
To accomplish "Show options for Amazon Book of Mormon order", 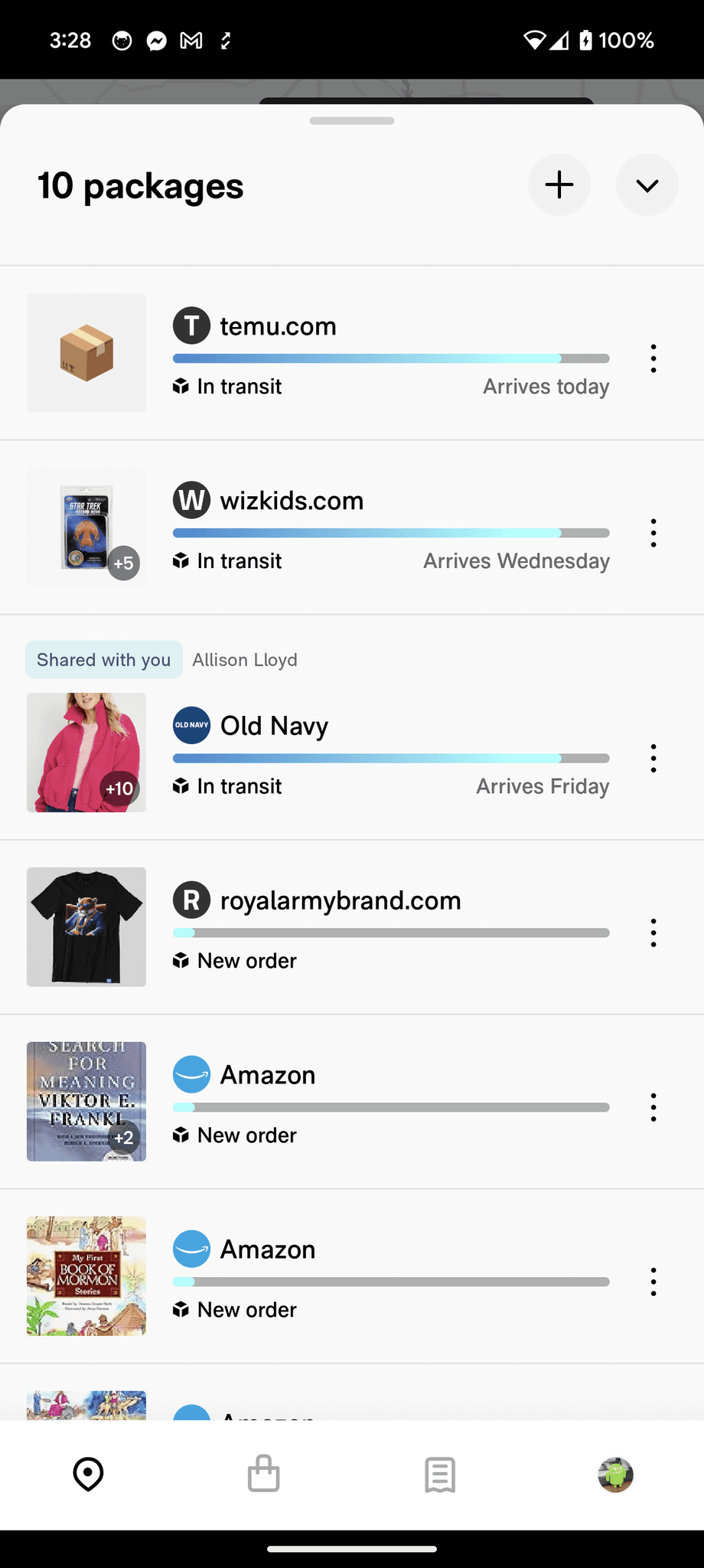I will tap(653, 1282).
